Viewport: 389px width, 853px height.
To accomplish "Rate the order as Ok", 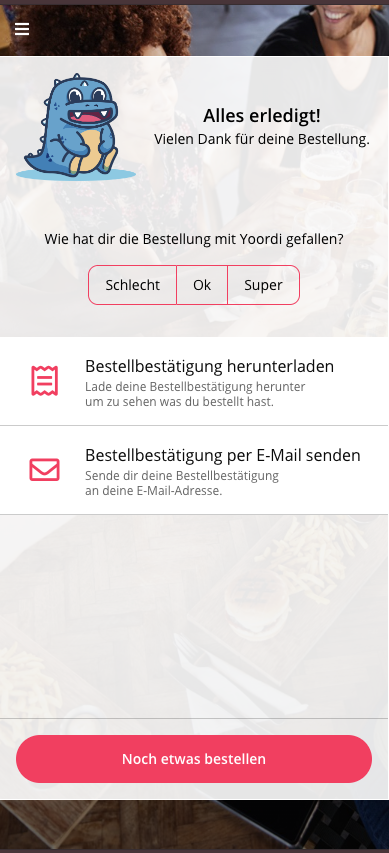I will [202, 285].
